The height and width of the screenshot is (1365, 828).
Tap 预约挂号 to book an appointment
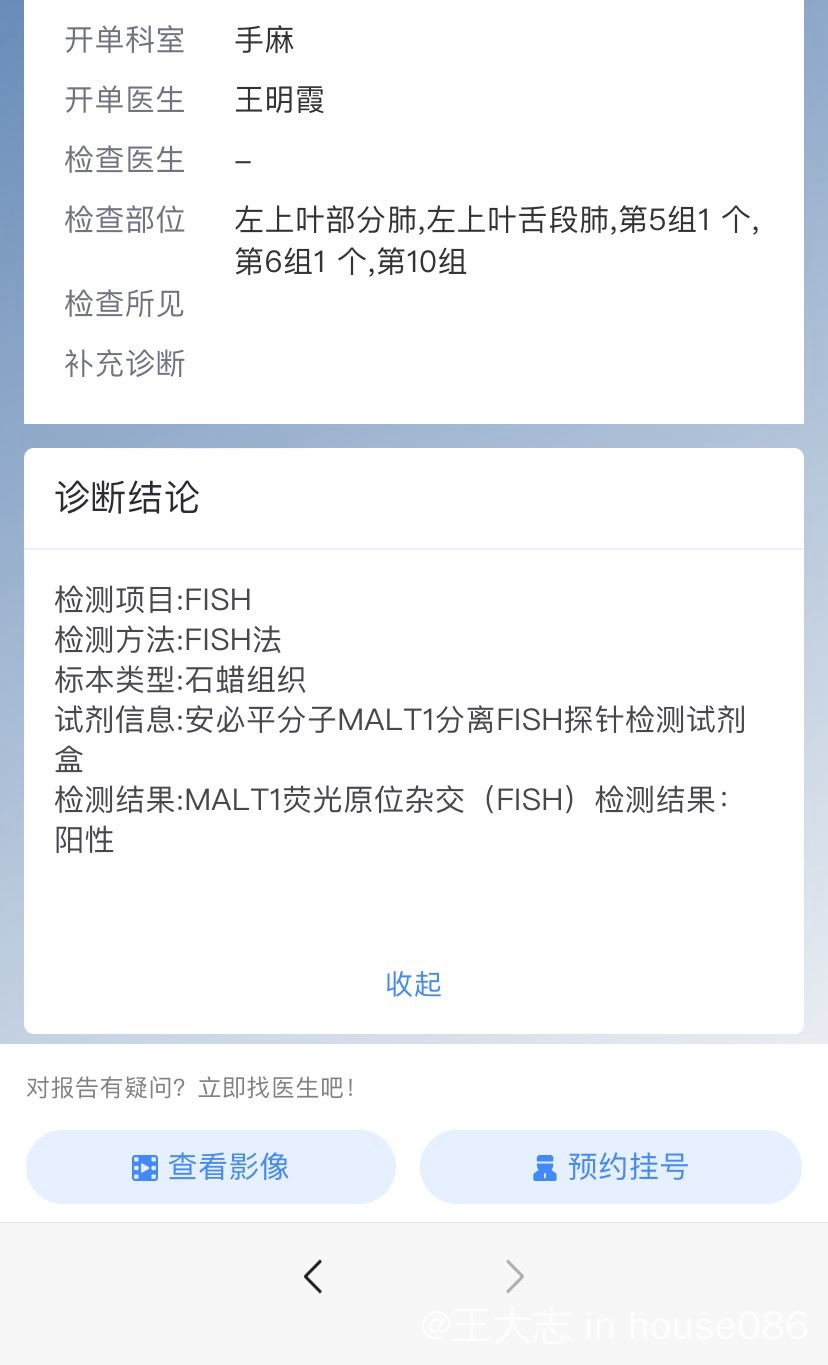tap(611, 1167)
